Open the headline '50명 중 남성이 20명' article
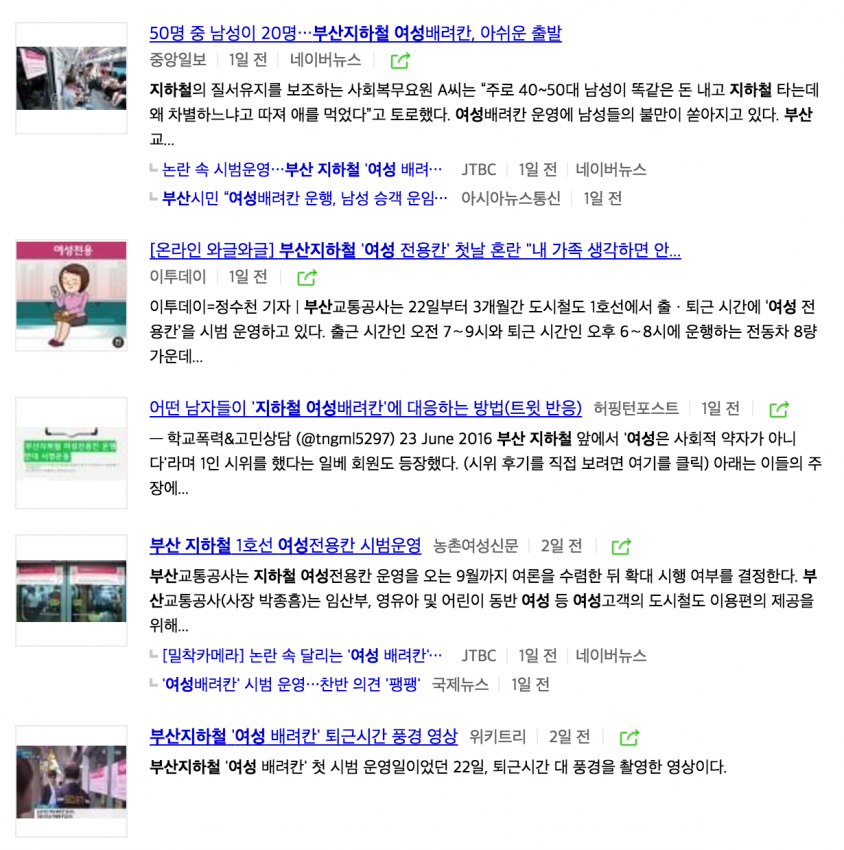Viewport: 844px width, 850px height. pyautogui.click(x=355, y=34)
